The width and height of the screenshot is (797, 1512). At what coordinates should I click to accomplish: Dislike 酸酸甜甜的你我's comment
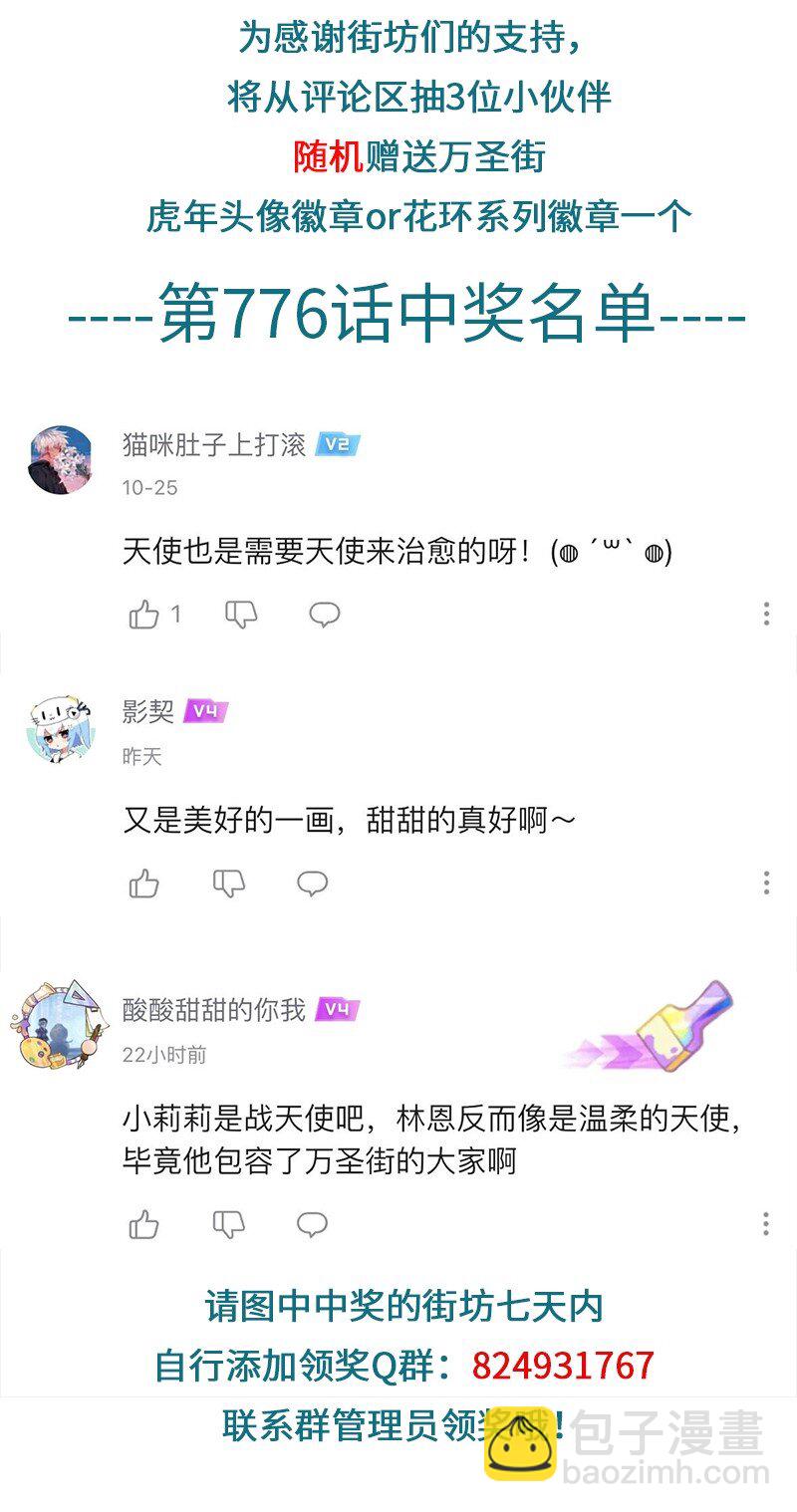click(229, 1226)
